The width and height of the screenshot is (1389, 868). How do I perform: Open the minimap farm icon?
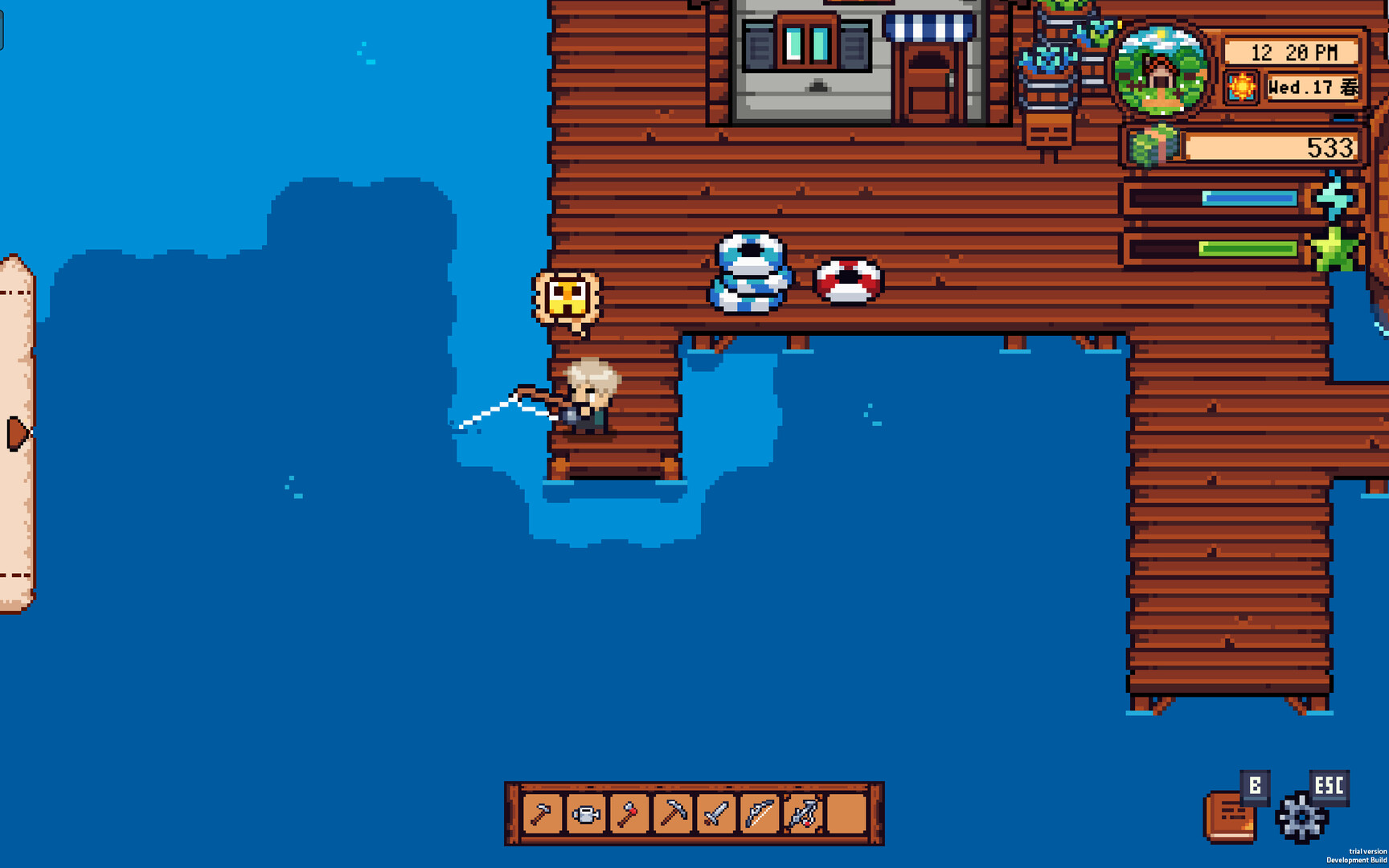point(1160,72)
